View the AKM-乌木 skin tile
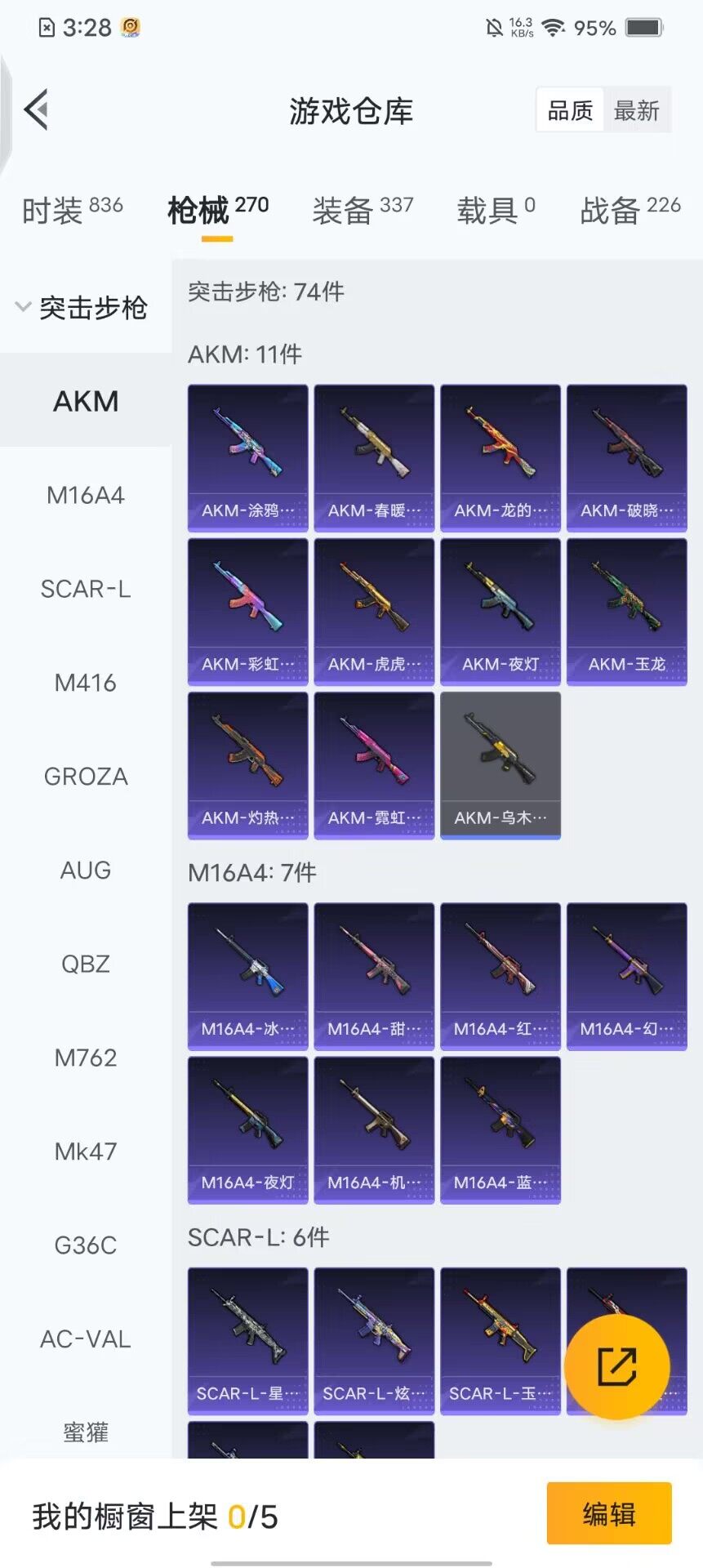 500,765
